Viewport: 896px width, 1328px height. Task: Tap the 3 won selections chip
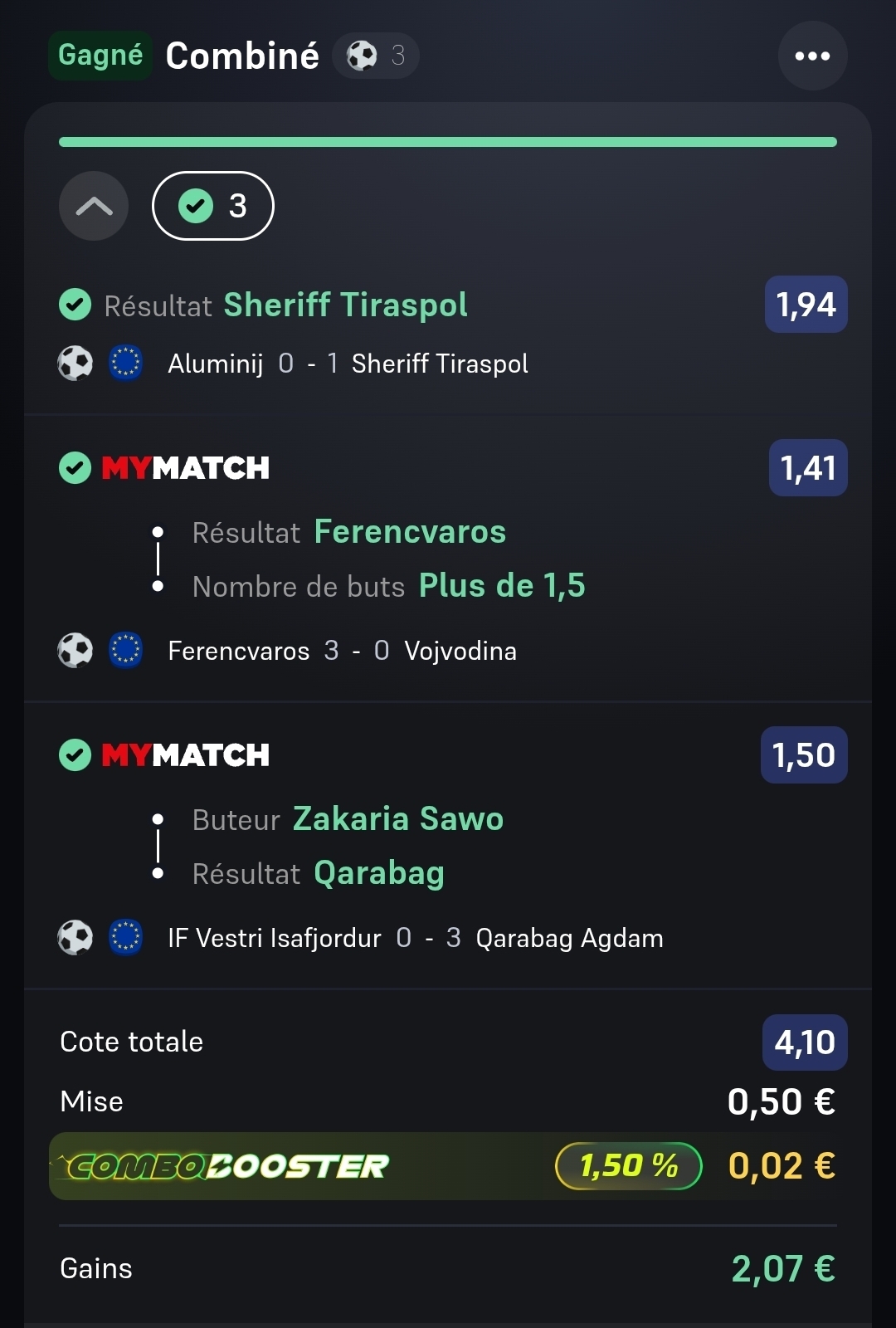pos(213,206)
